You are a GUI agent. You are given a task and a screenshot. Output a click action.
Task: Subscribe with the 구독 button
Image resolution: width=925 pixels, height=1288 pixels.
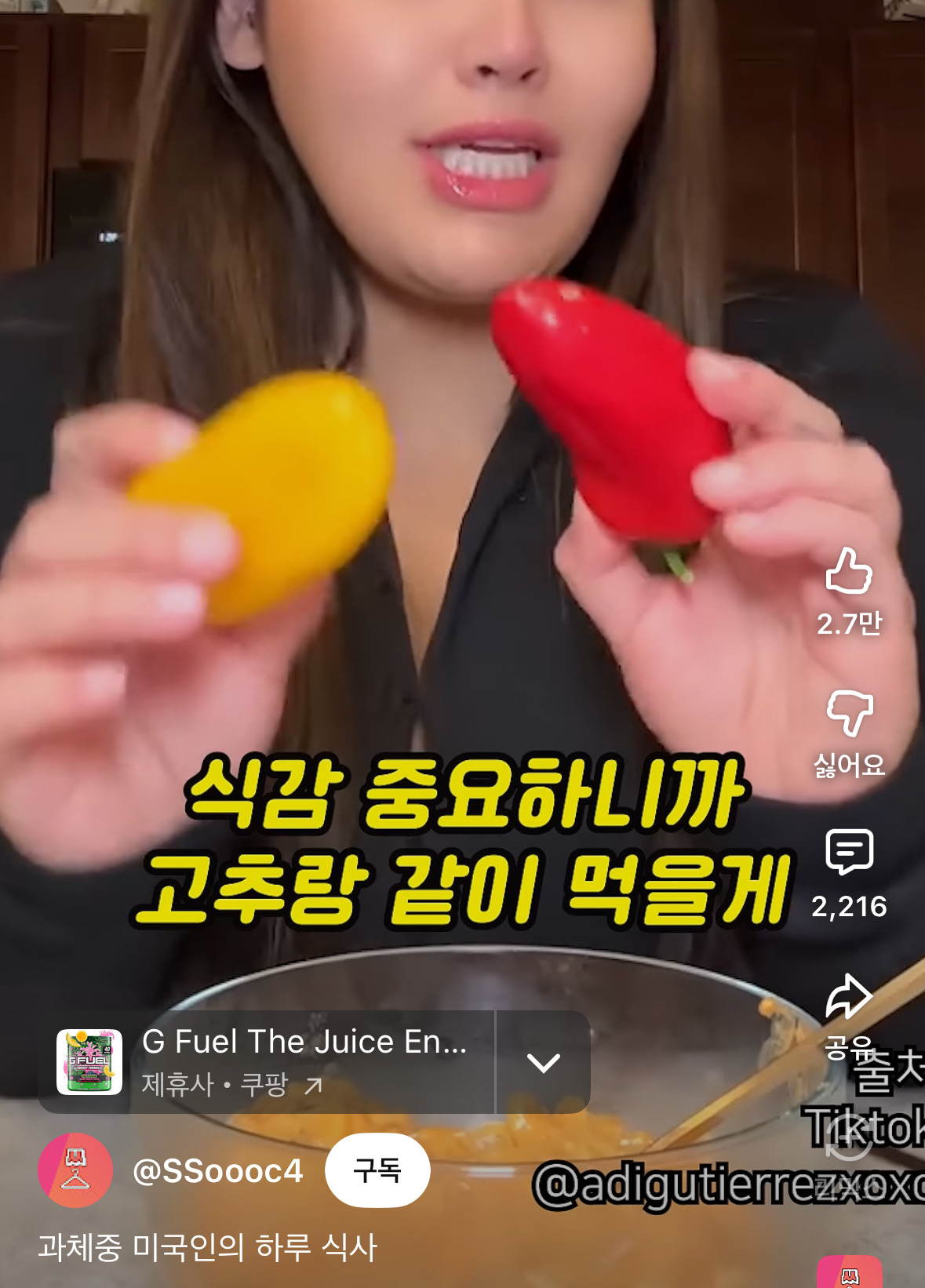377,1170
